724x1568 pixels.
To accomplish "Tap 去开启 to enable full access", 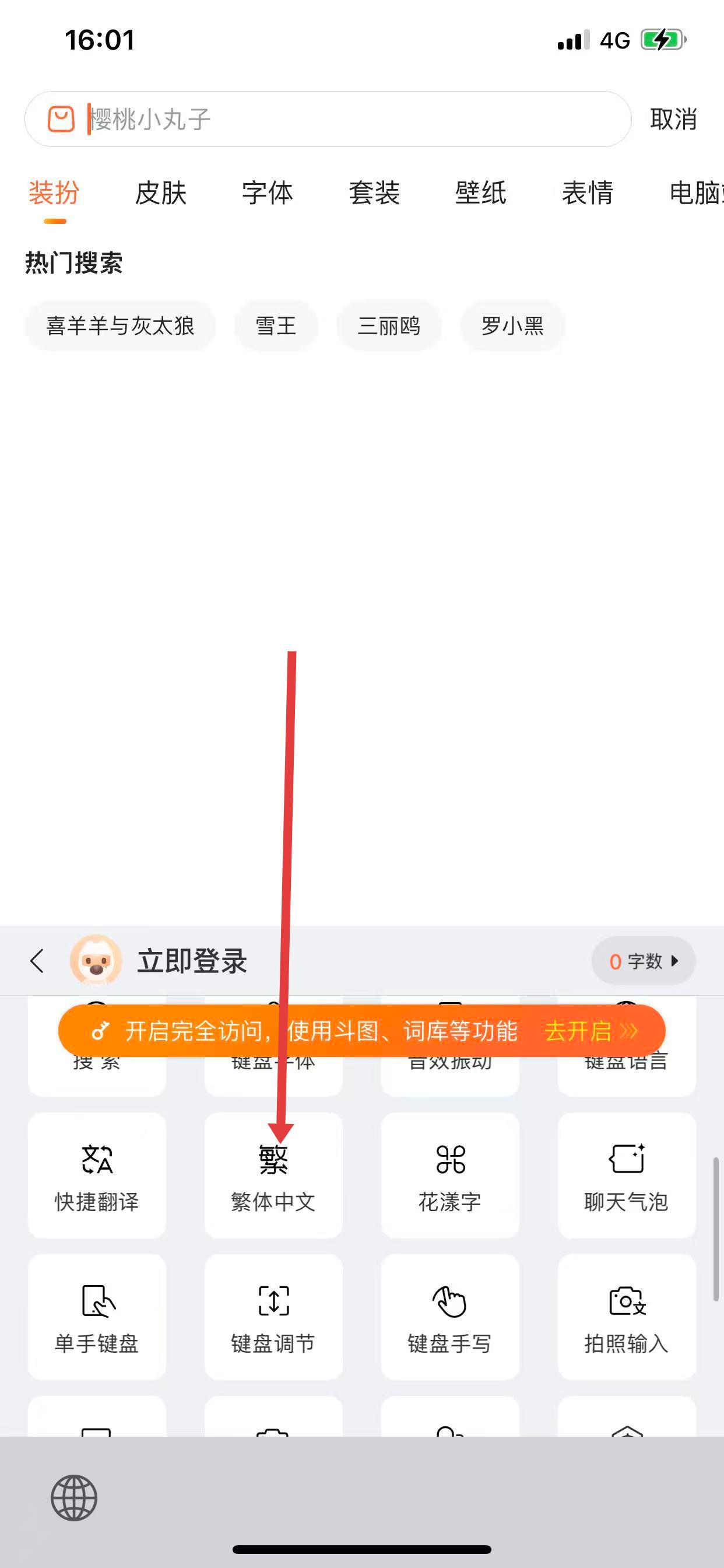I will point(589,1031).
